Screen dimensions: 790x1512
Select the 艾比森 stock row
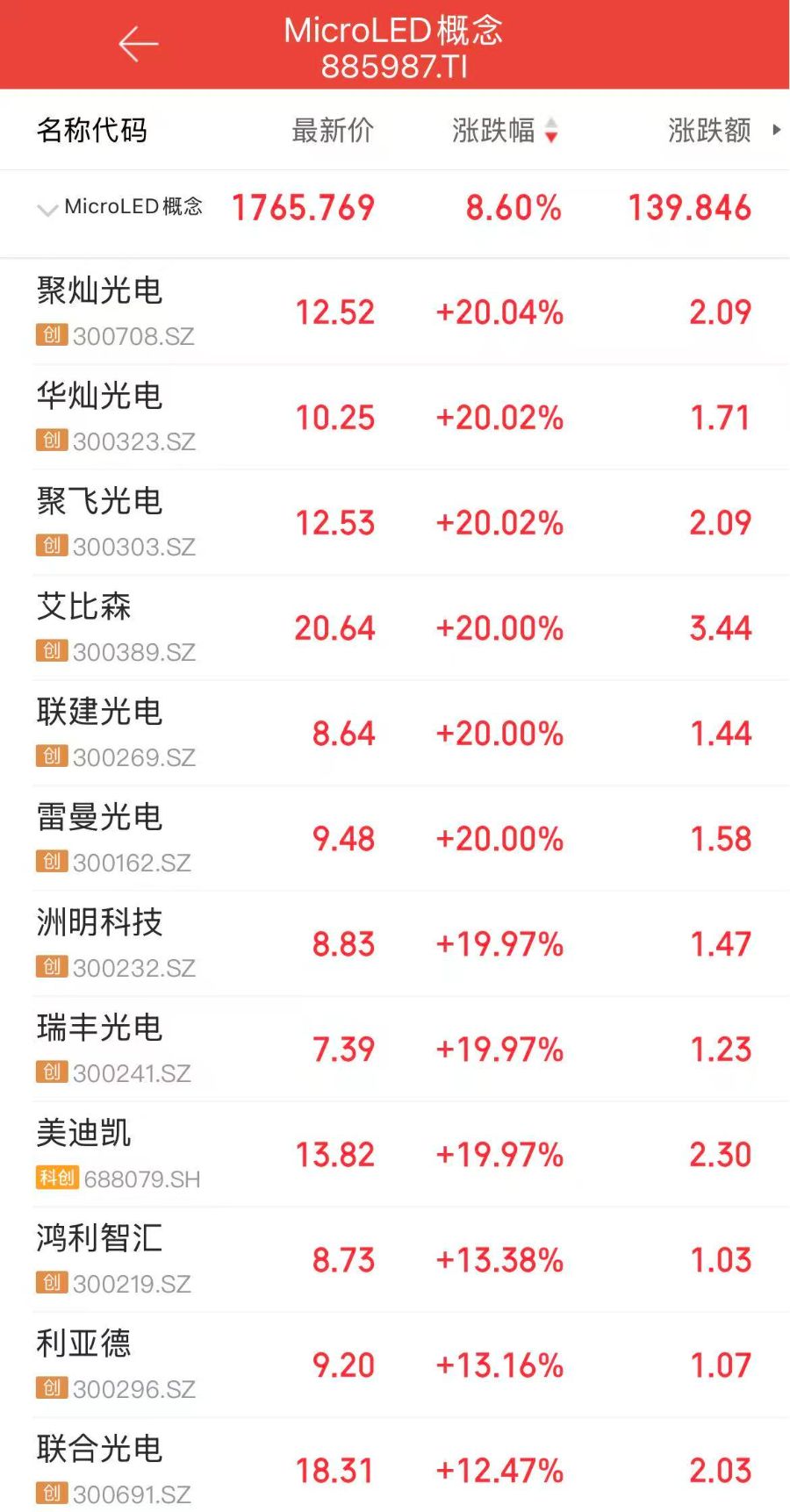(x=84, y=608)
